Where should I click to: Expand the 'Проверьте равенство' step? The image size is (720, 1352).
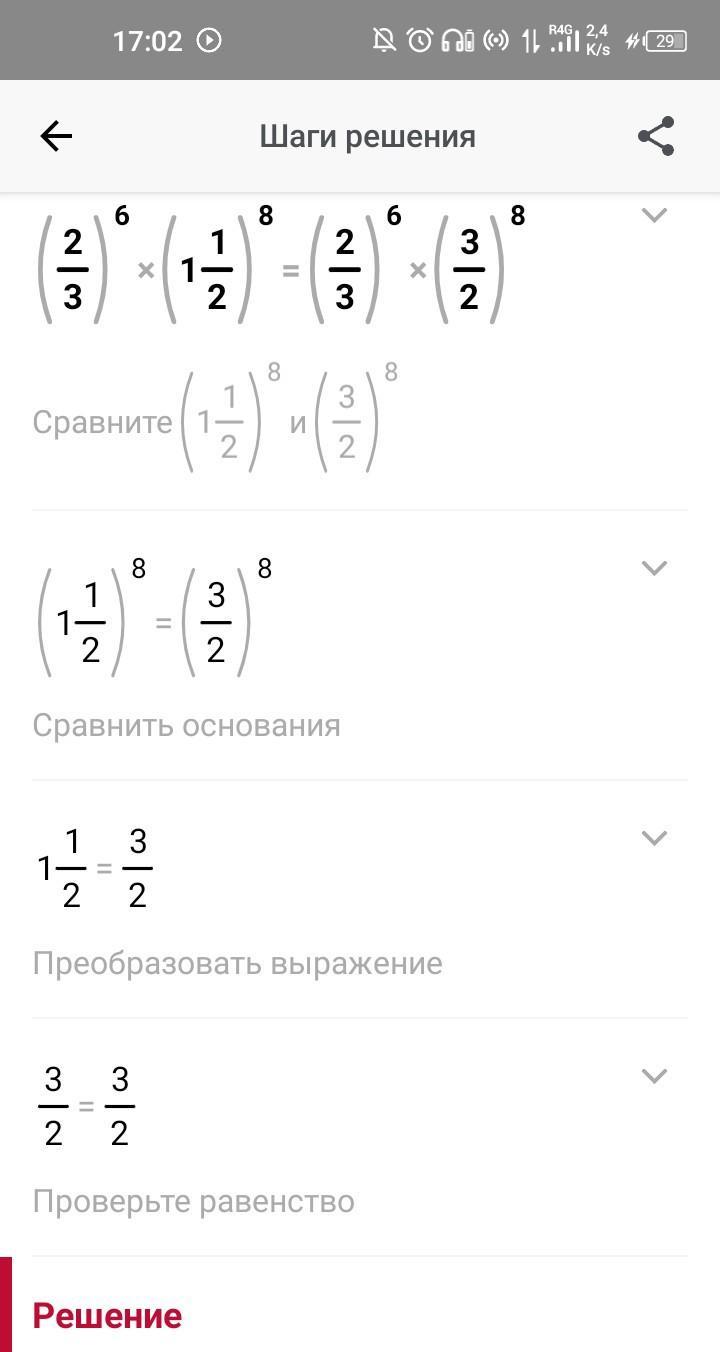(654, 1076)
